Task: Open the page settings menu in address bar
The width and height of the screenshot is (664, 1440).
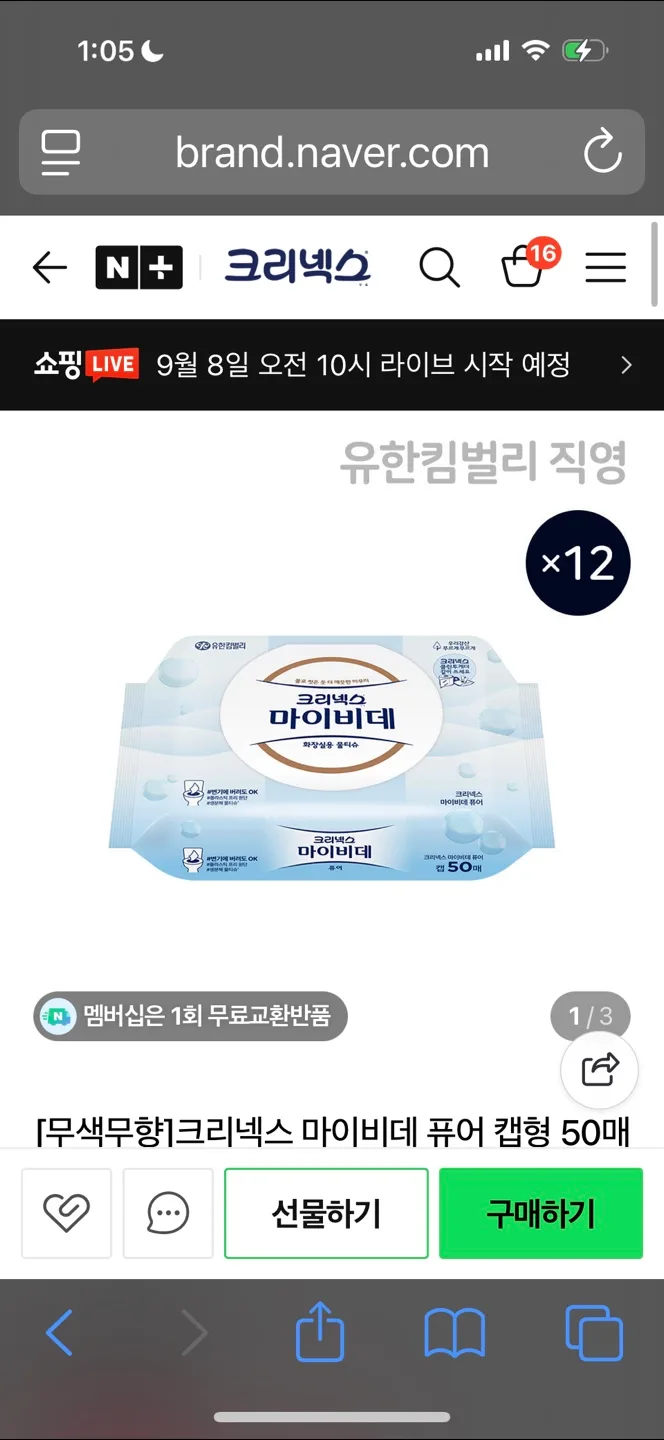Action: pyautogui.click(x=61, y=153)
